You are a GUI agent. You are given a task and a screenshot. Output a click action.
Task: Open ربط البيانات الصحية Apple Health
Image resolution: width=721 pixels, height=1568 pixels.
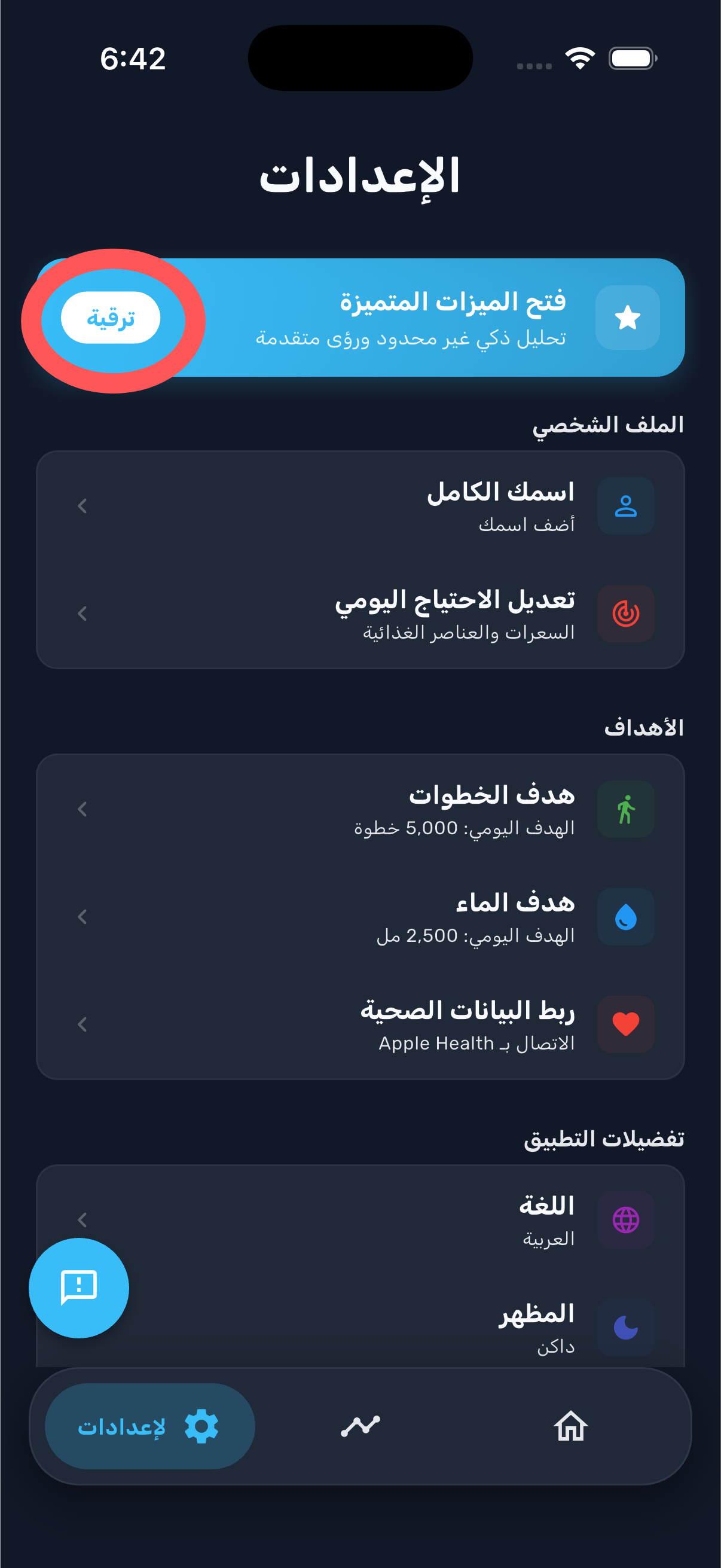point(360,1024)
